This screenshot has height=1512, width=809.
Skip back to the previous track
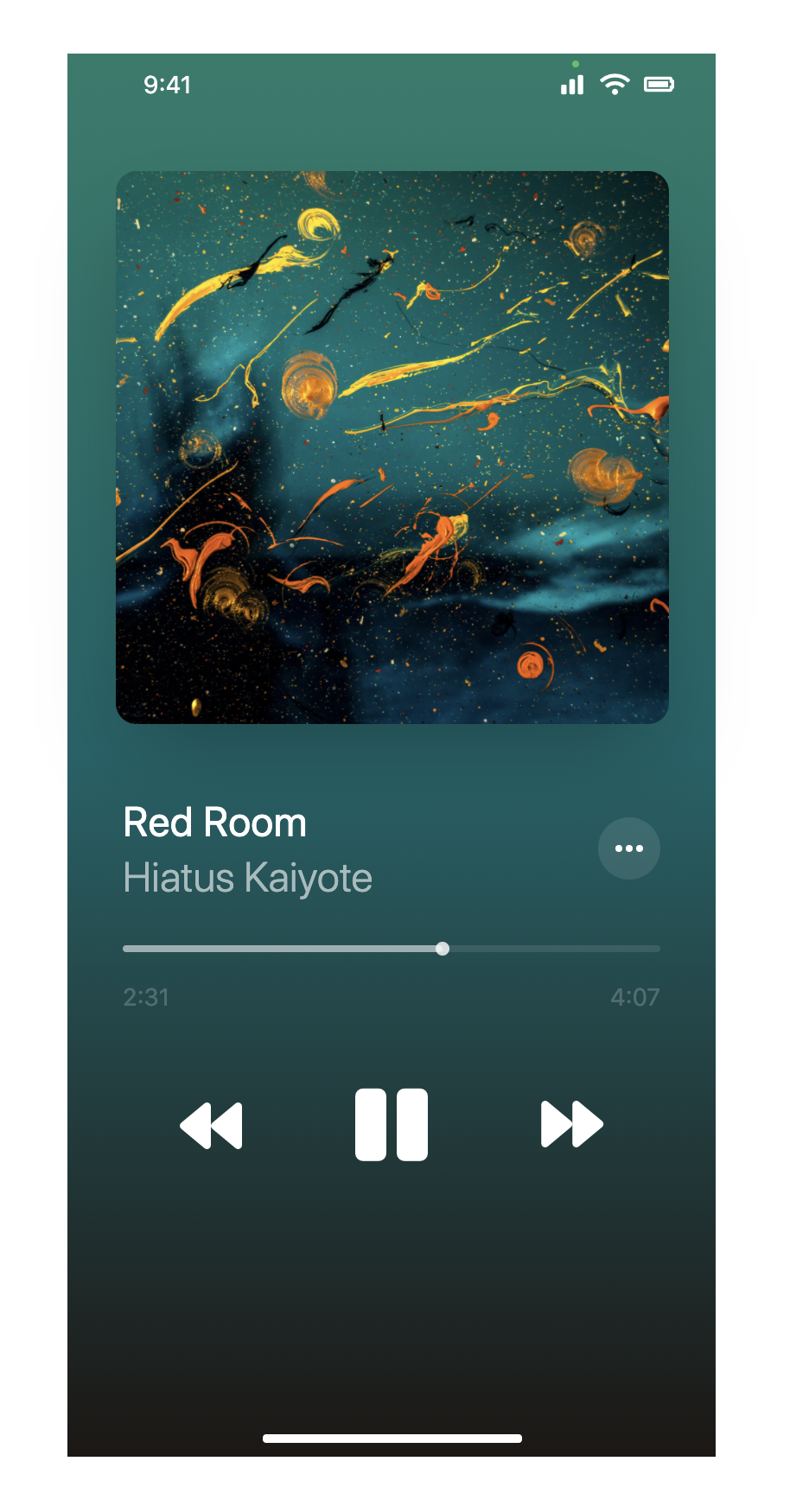coord(211,1125)
